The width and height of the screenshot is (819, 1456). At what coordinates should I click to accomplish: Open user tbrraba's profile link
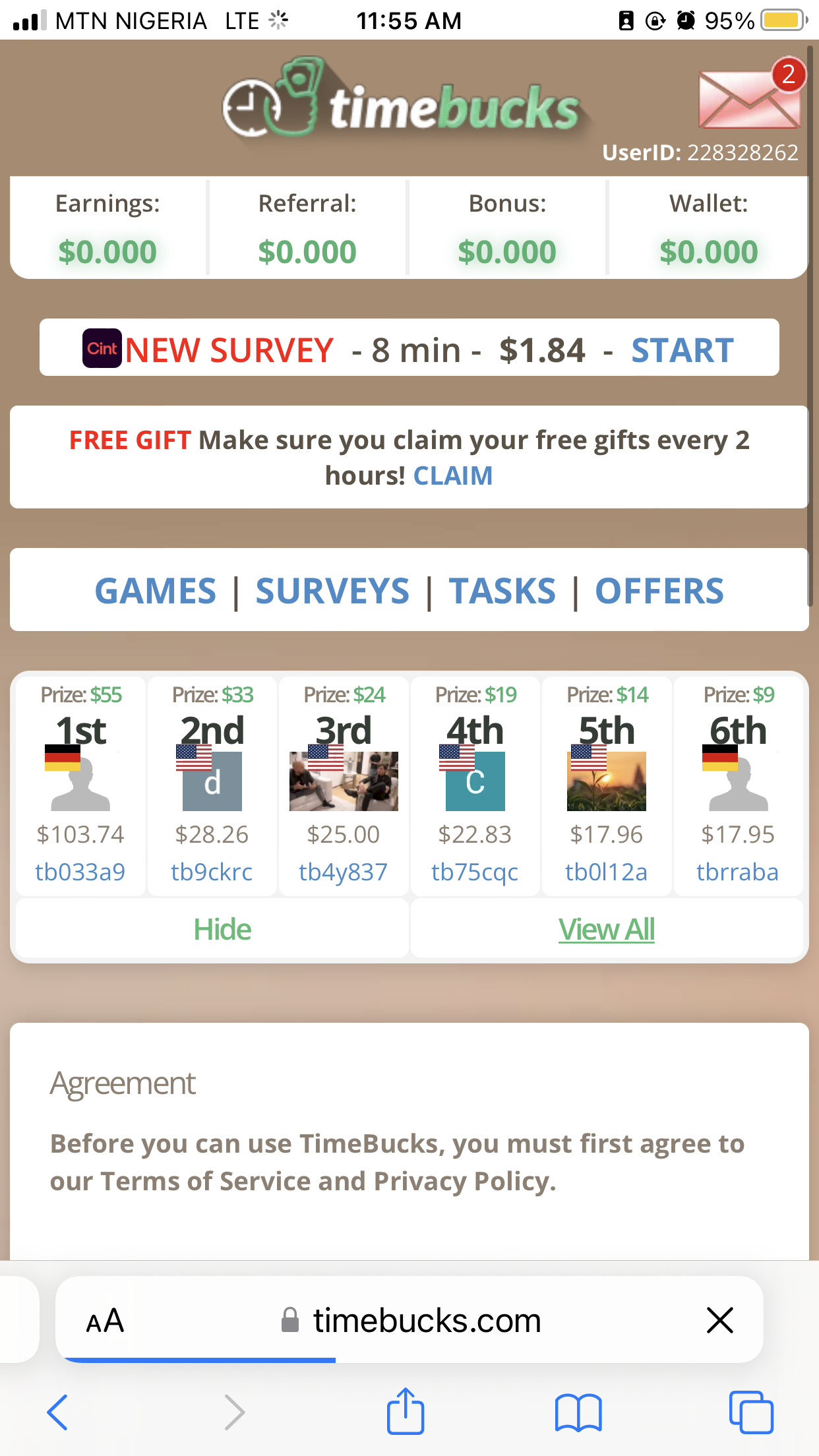point(737,872)
